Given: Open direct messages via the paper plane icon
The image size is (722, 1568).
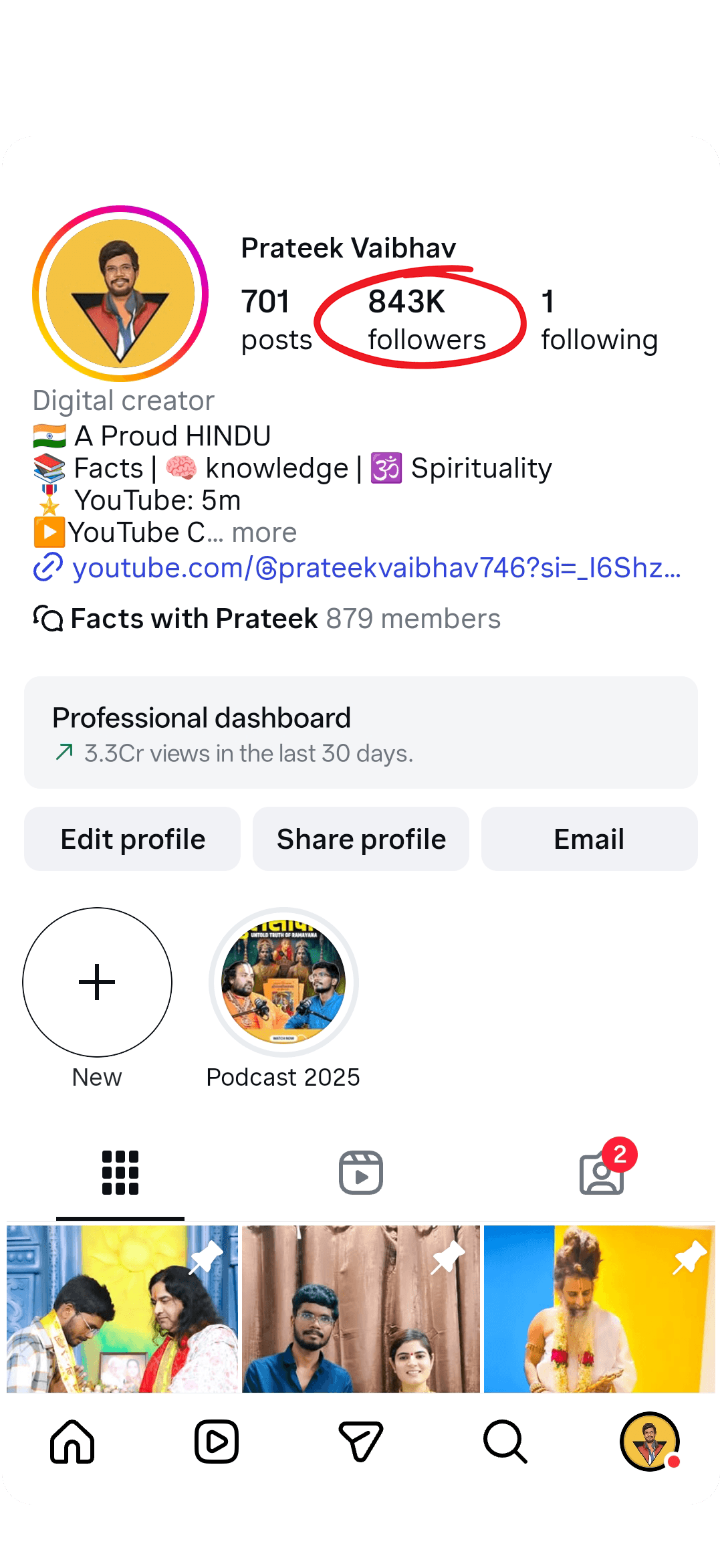Looking at the screenshot, I should pos(360,1442).
